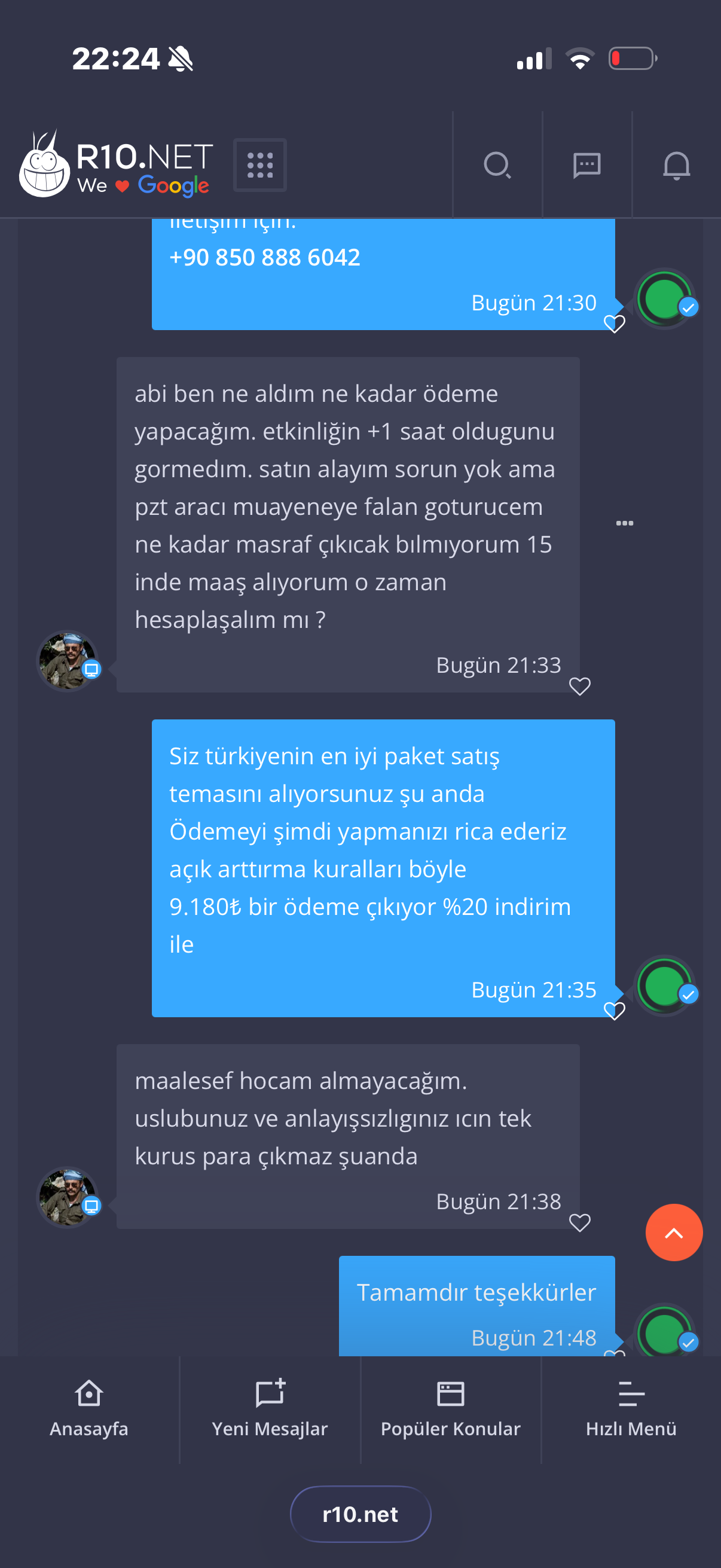Go to the R10.NET logo home

click(x=115, y=164)
